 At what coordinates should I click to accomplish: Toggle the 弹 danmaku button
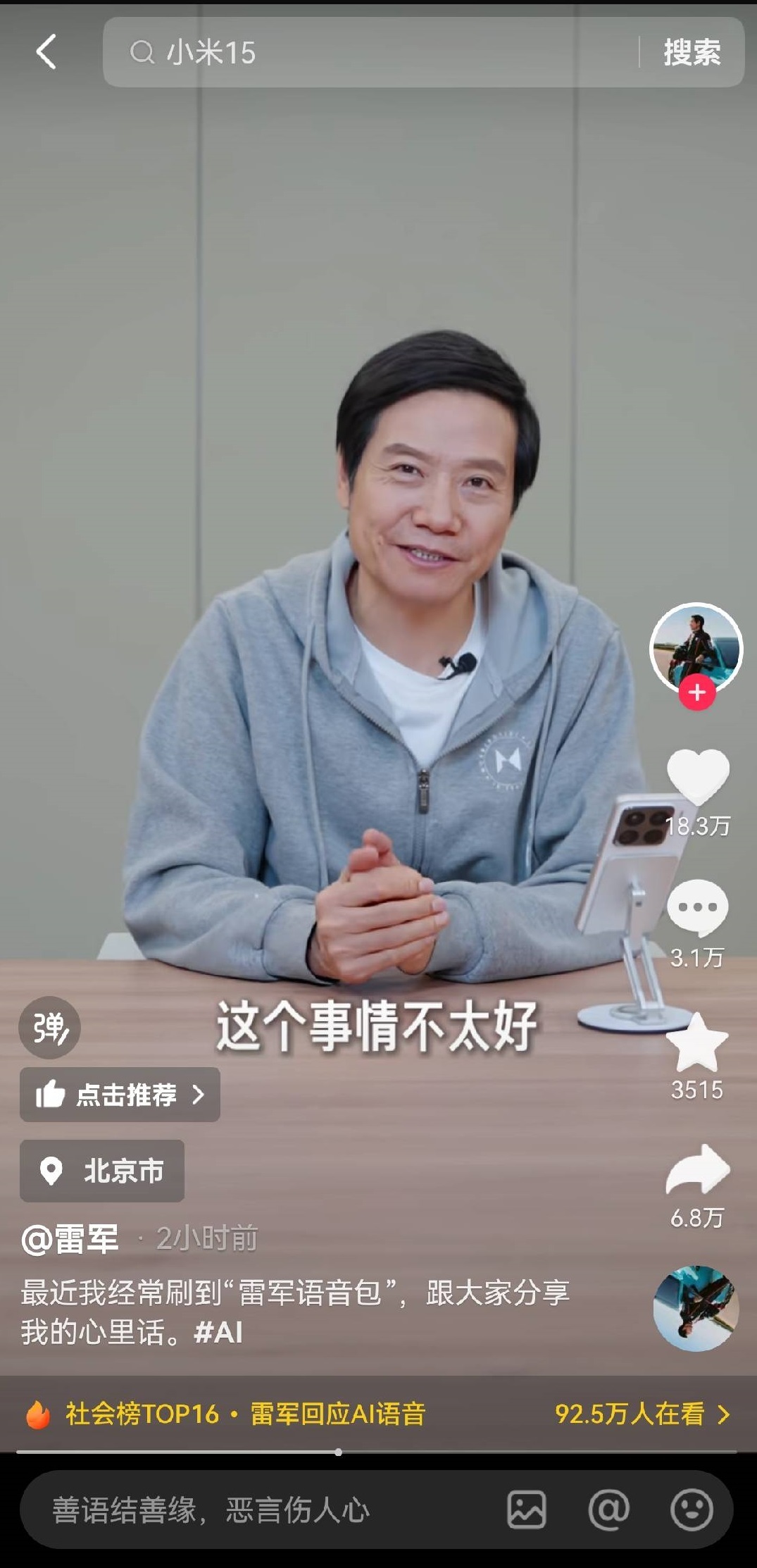[49, 1028]
